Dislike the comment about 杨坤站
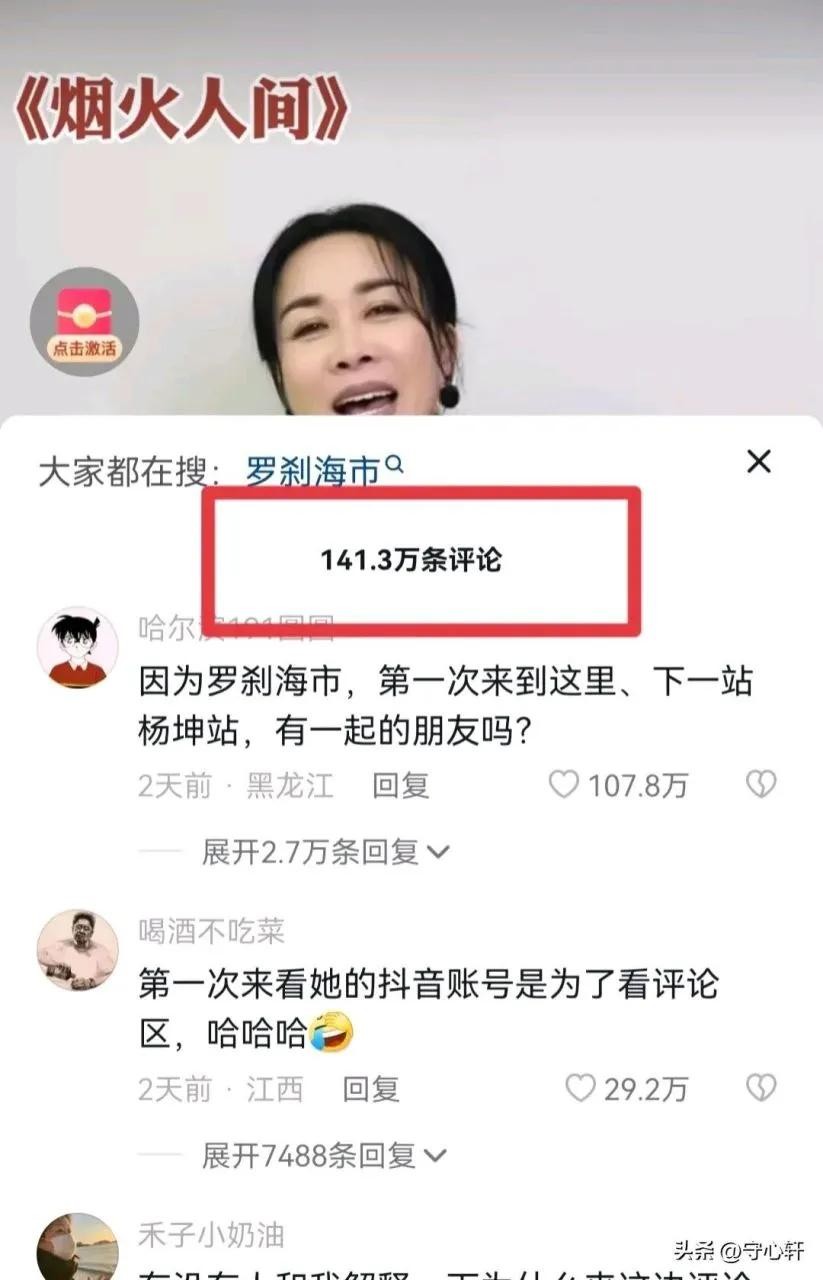 (761, 785)
